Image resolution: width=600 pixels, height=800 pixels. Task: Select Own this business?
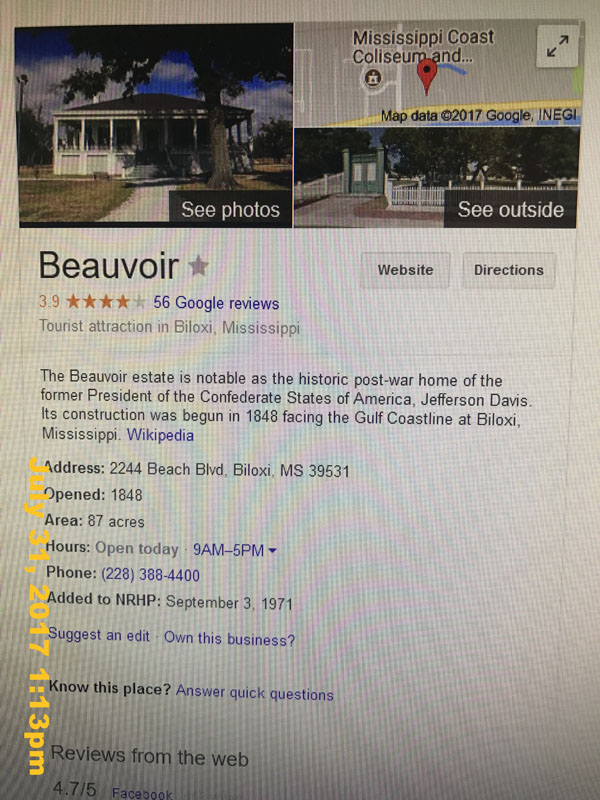[229, 638]
